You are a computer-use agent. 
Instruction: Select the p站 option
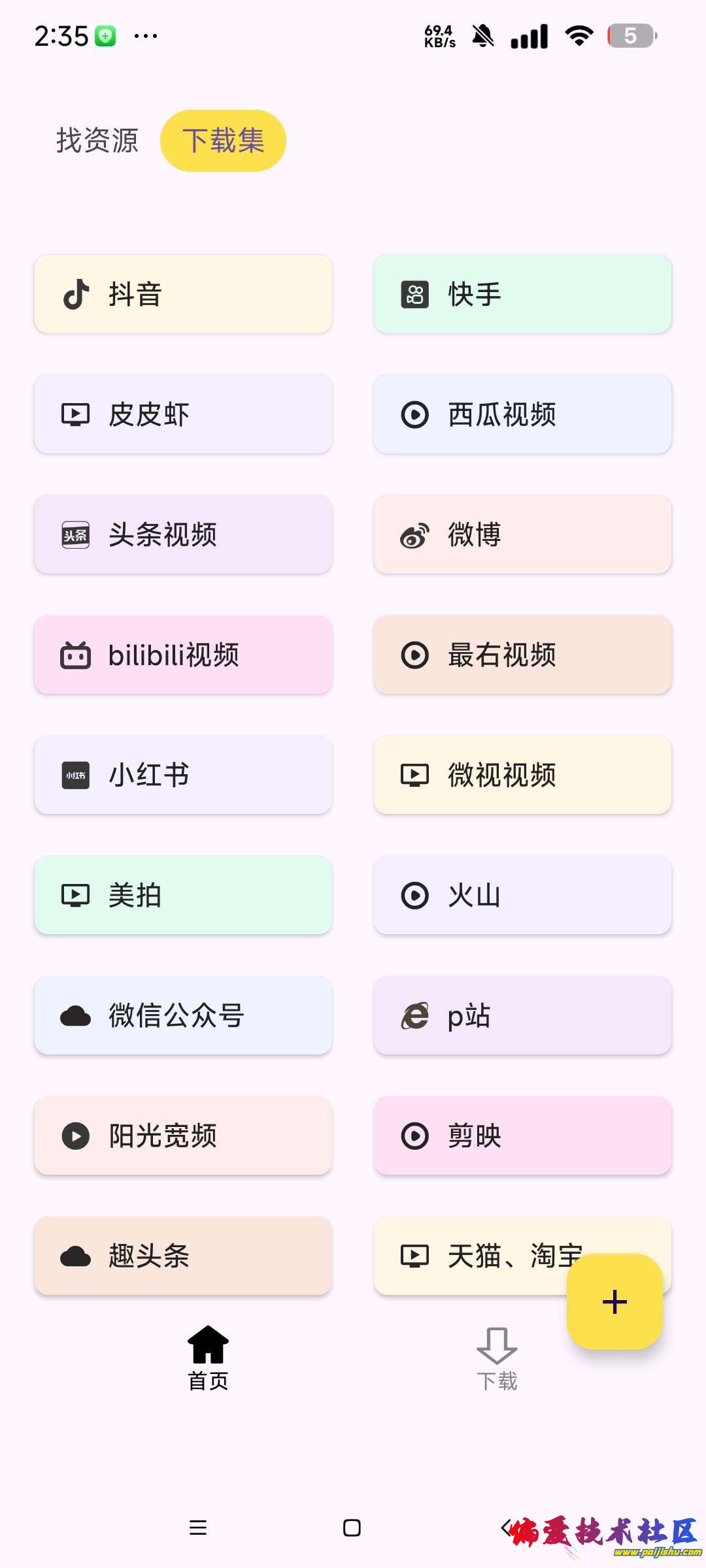(x=522, y=1015)
